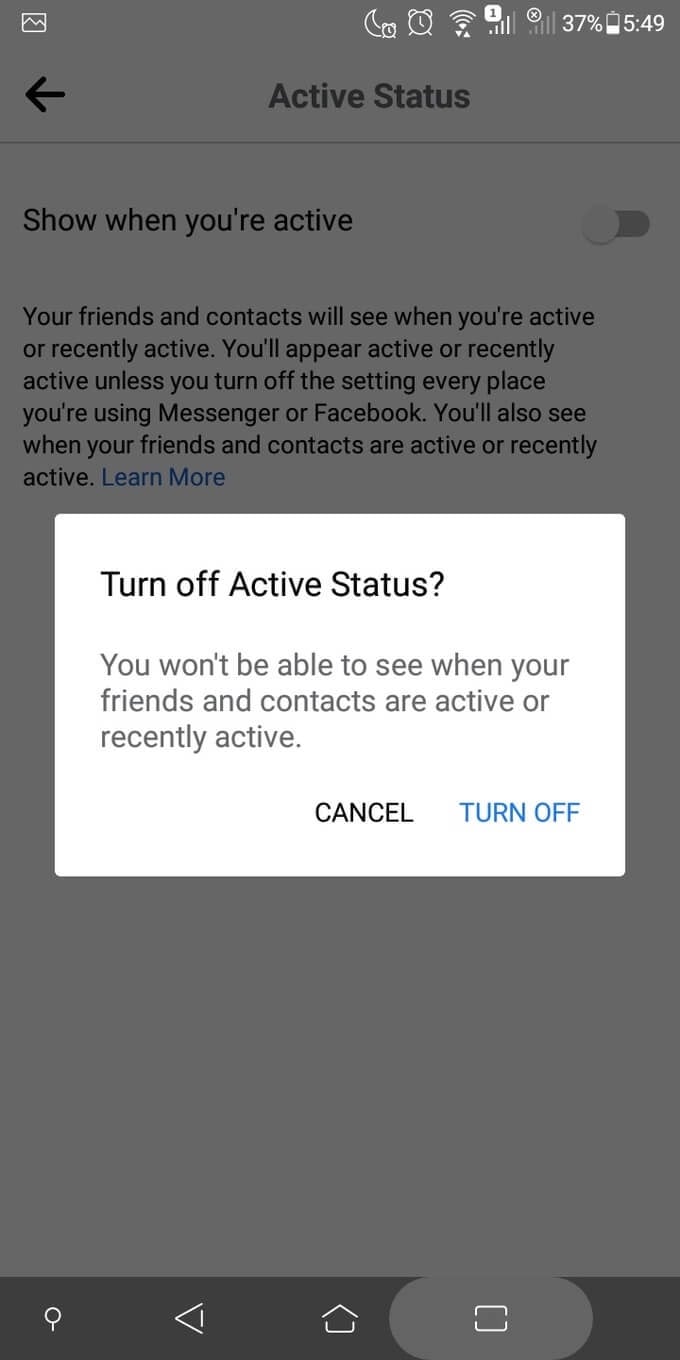
Task: Open the recent apps view
Action: point(490,1318)
